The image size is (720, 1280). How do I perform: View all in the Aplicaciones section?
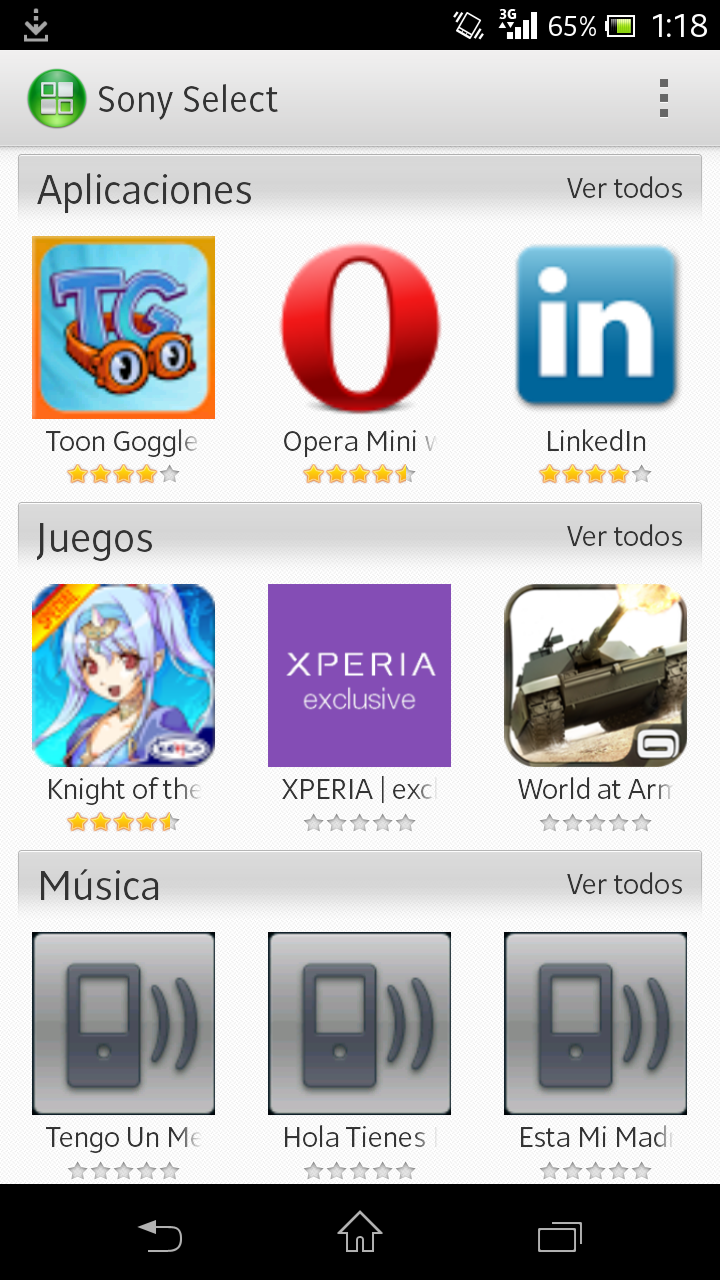[x=624, y=189]
